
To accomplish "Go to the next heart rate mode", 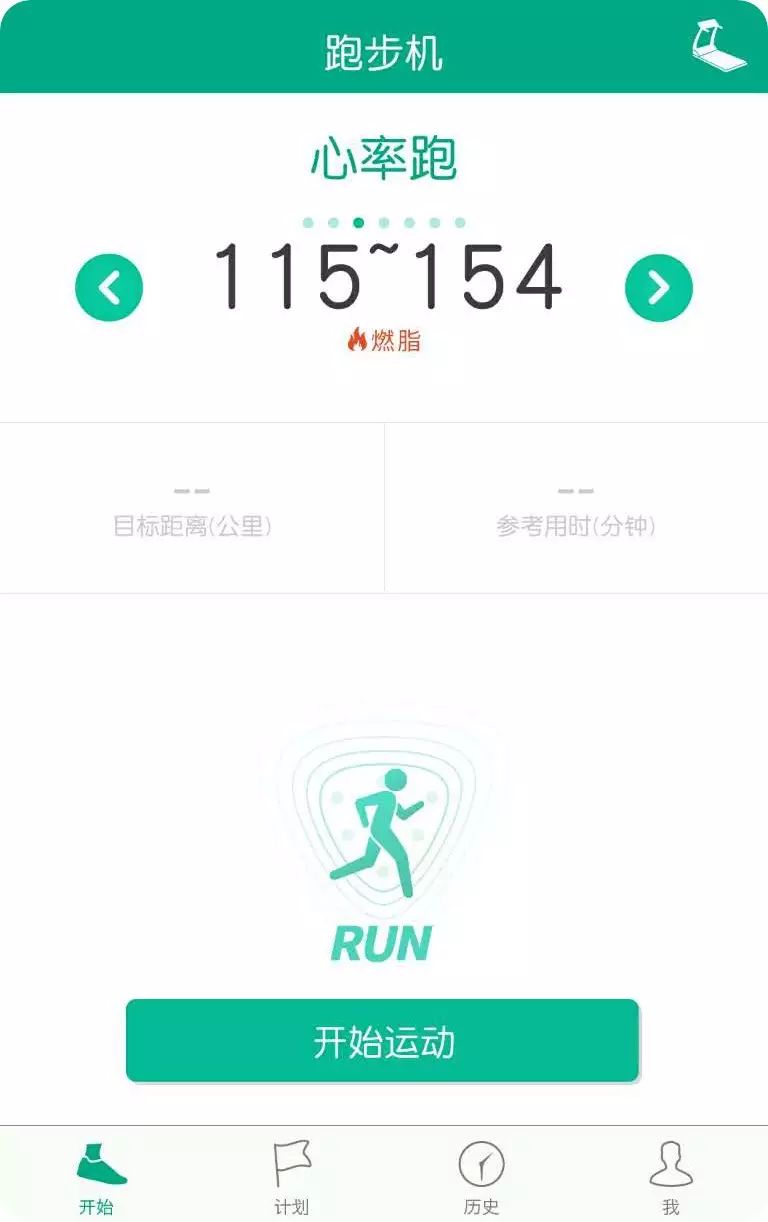I will tap(658, 288).
